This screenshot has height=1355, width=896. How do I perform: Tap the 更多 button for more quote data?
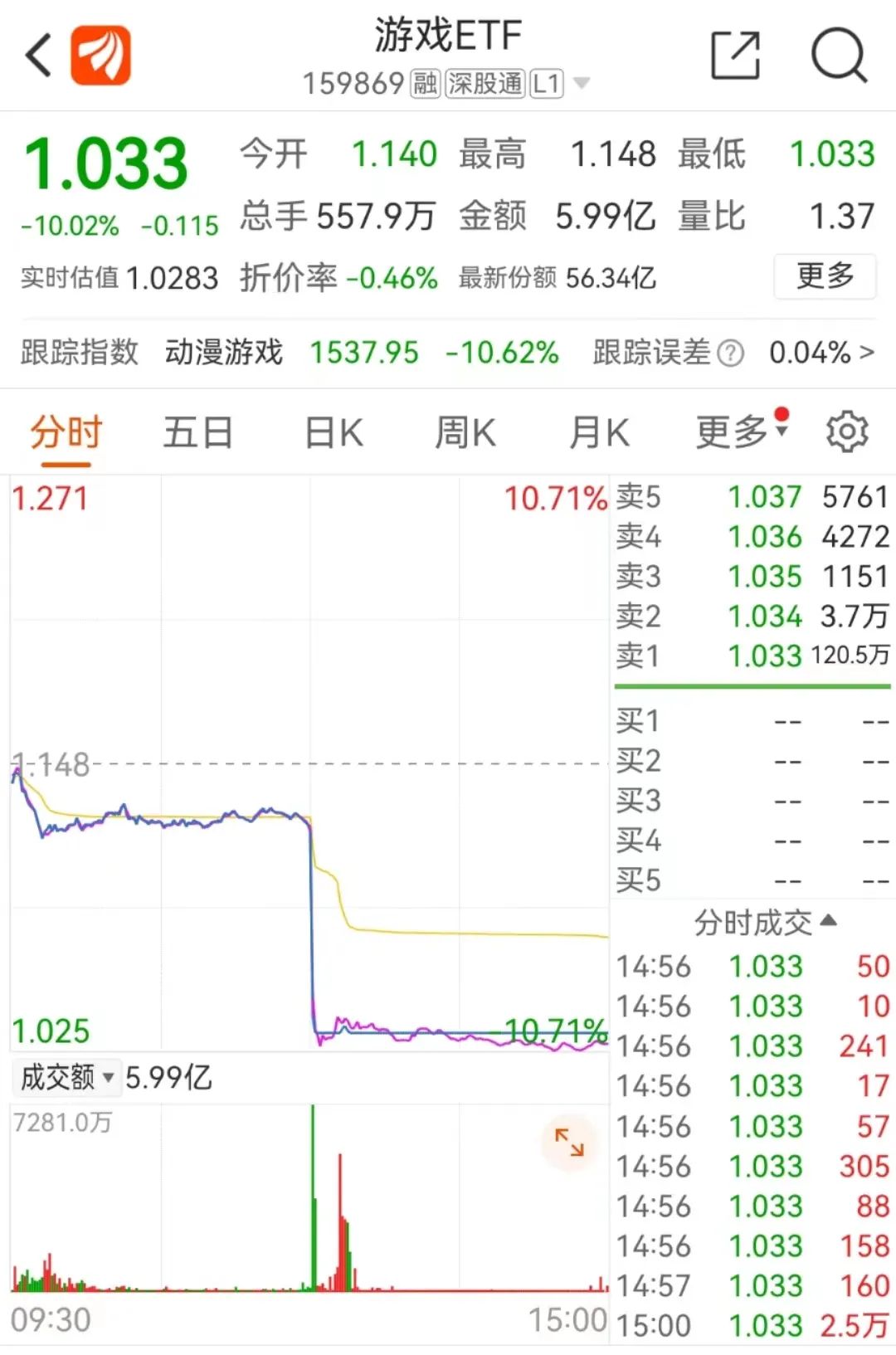coord(825,276)
